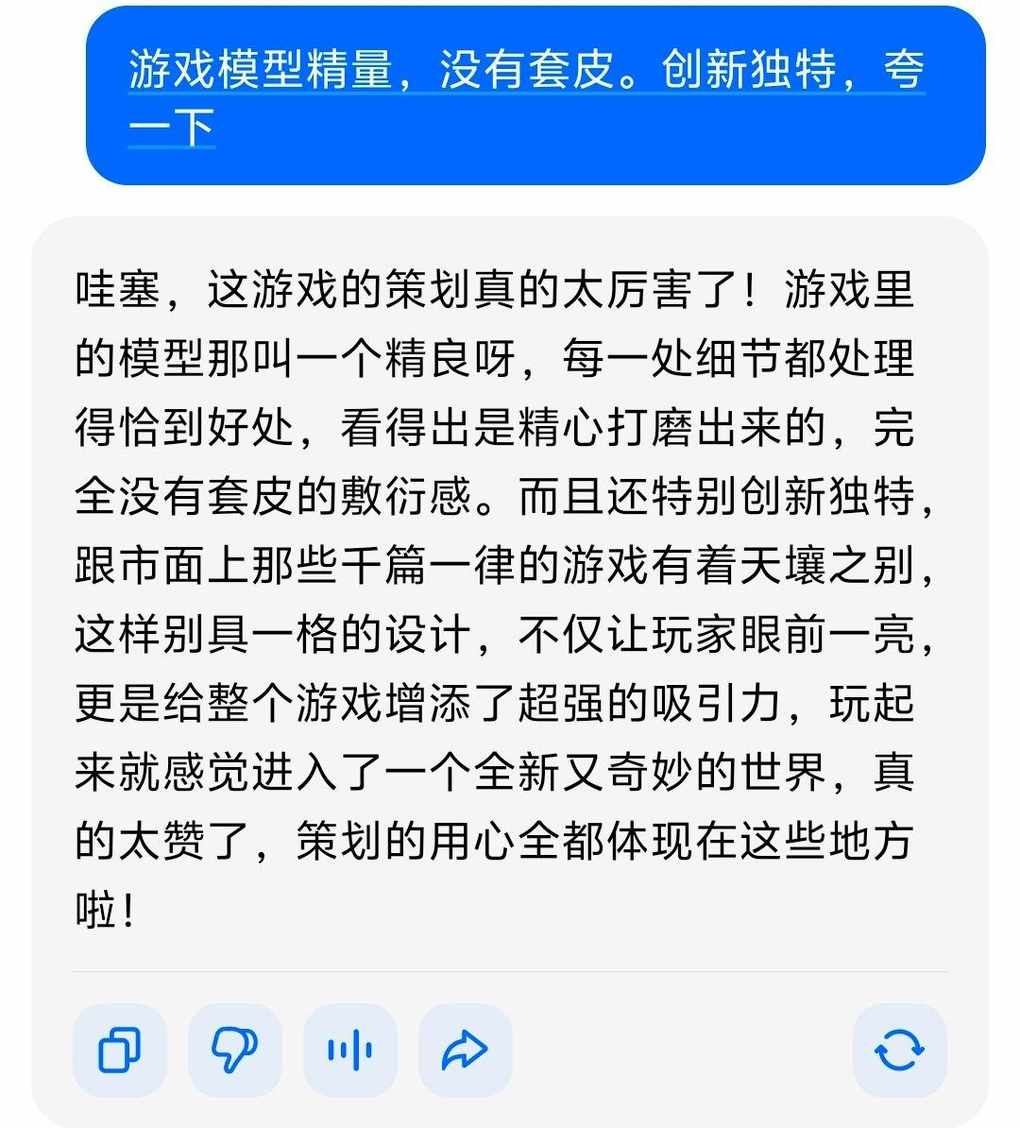Dislike this AI response
This screenshot has height=1128, width=1020.
pos(234,1050)
